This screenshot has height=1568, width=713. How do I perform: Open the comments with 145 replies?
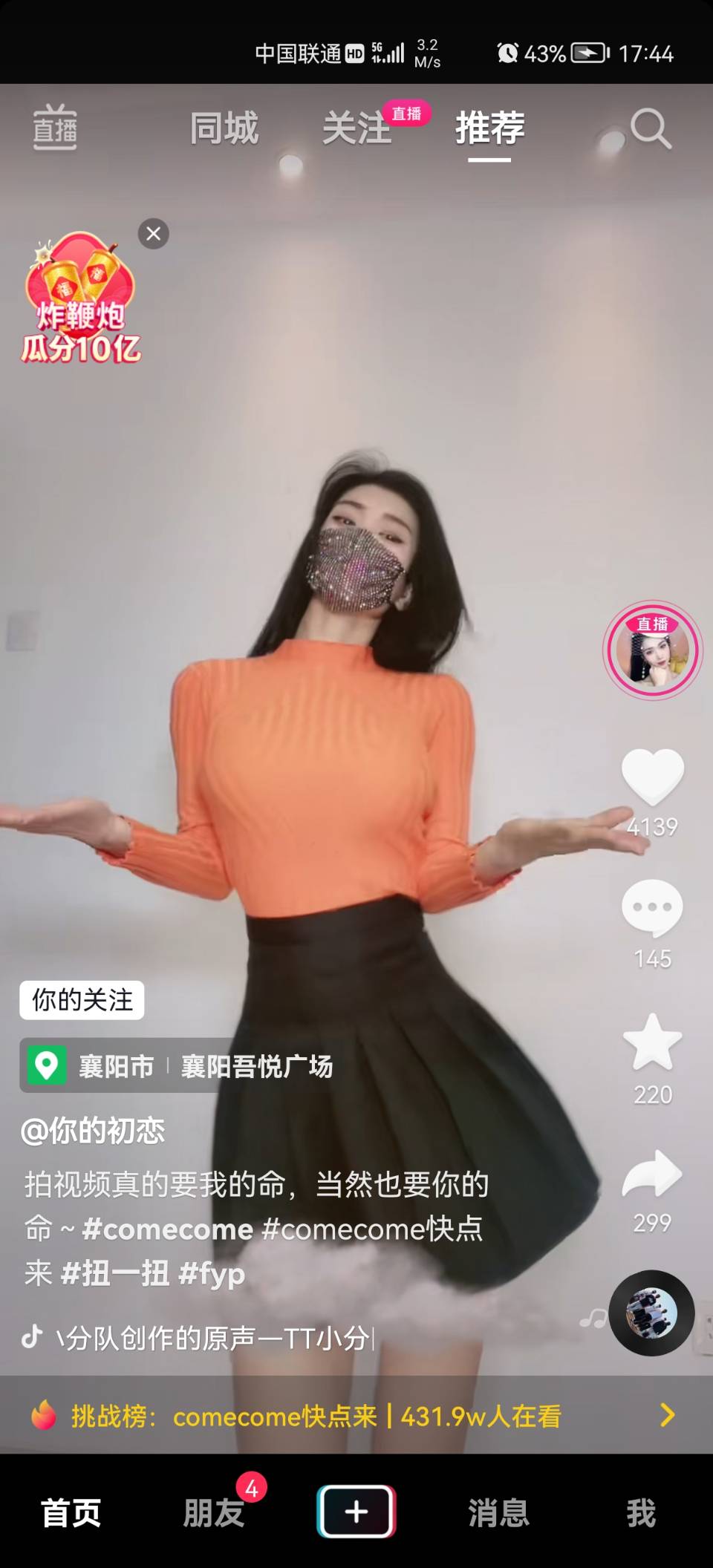click(x=652, y=907)
